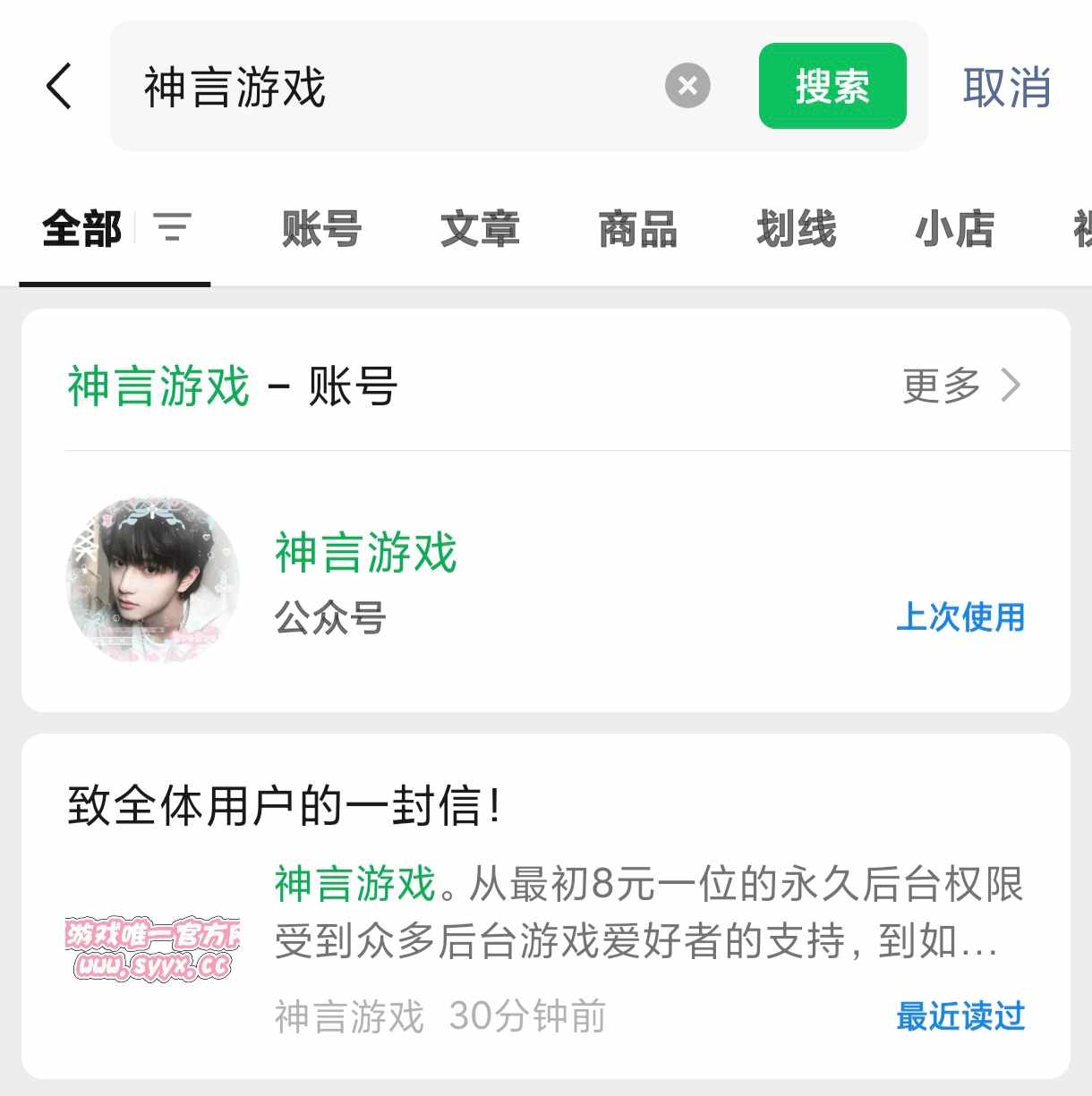Switch to the 划线 tab
The image size is (1092, 1096).
coord(796,229)
